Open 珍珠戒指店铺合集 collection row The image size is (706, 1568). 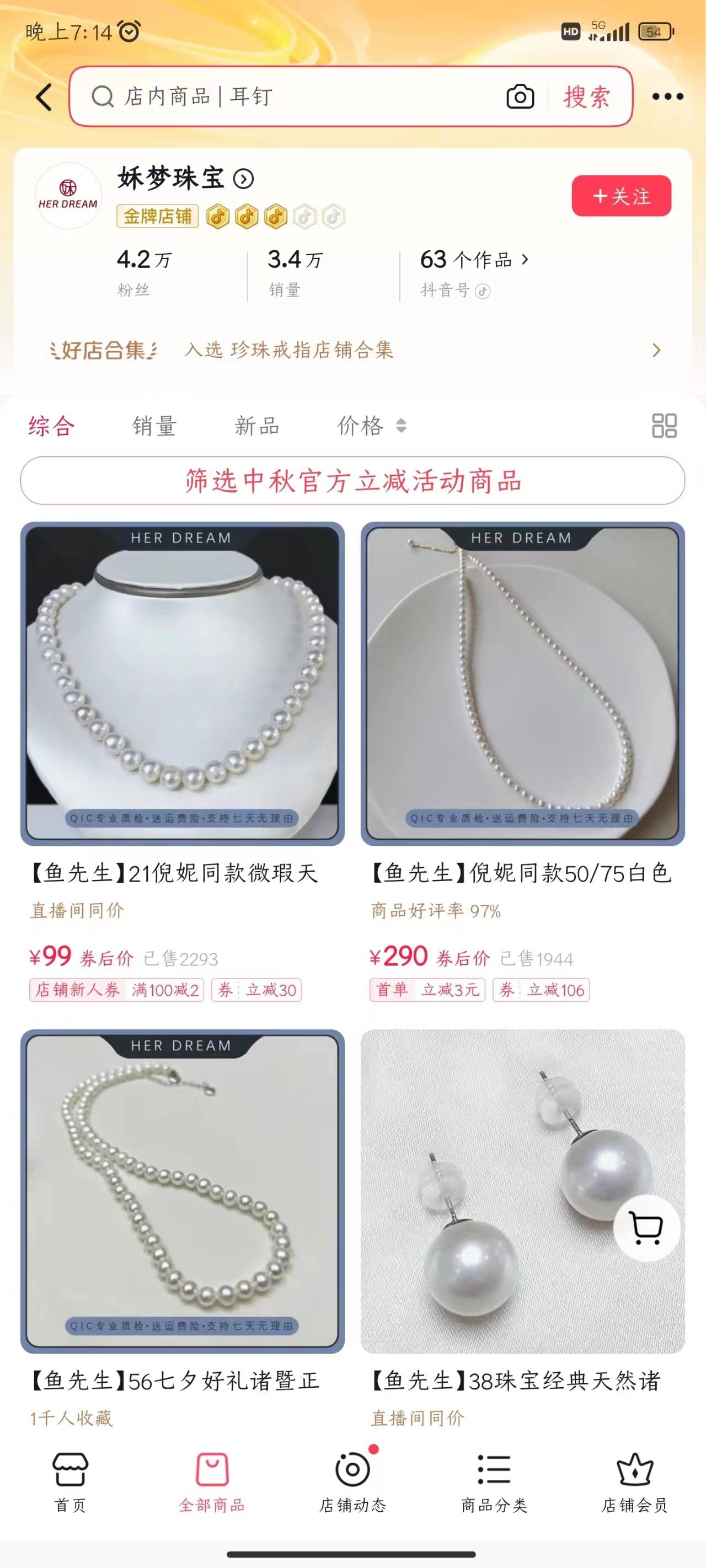[x=354, y=350]
